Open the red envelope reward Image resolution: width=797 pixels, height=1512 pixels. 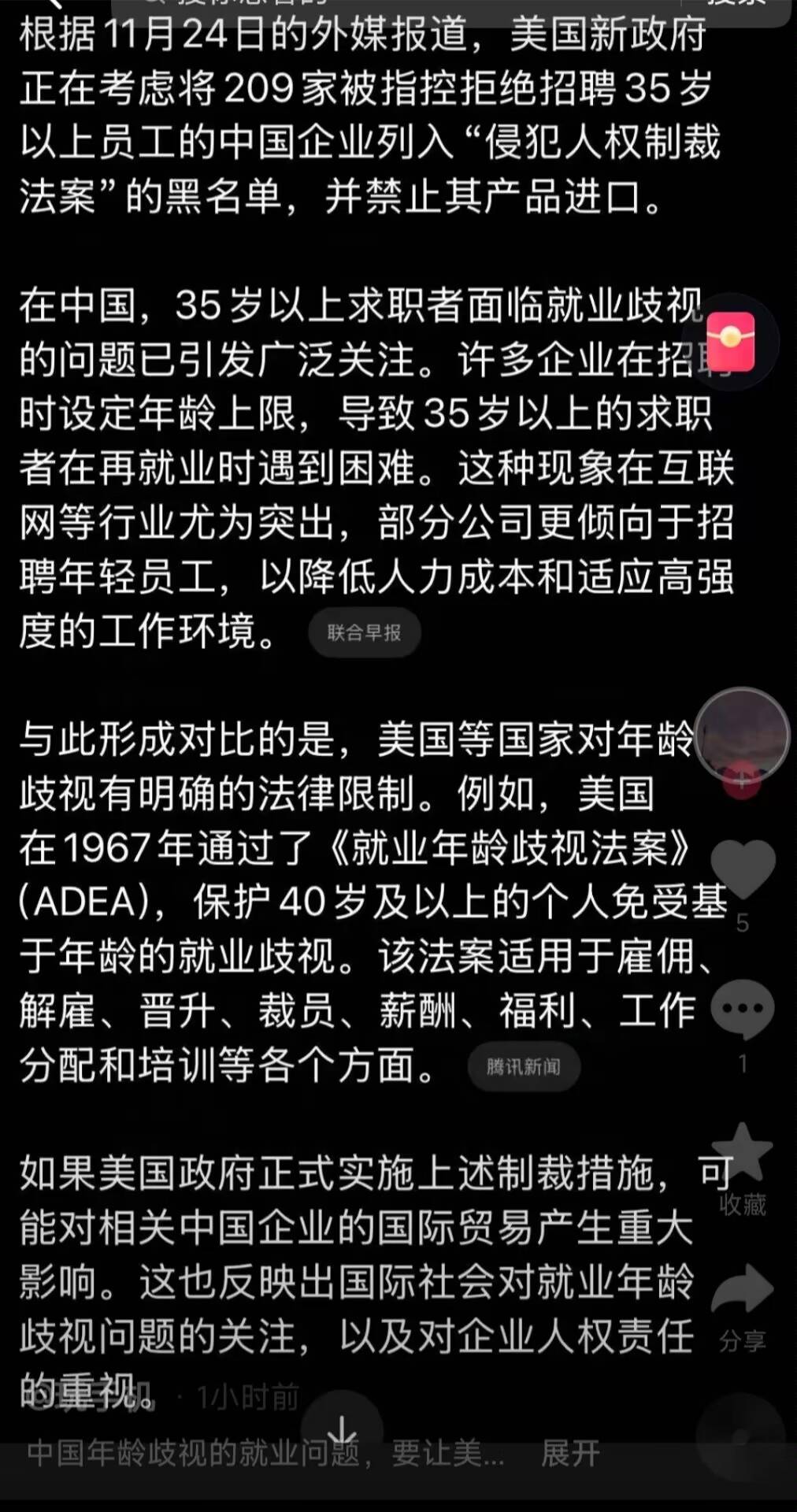point(731,341)
